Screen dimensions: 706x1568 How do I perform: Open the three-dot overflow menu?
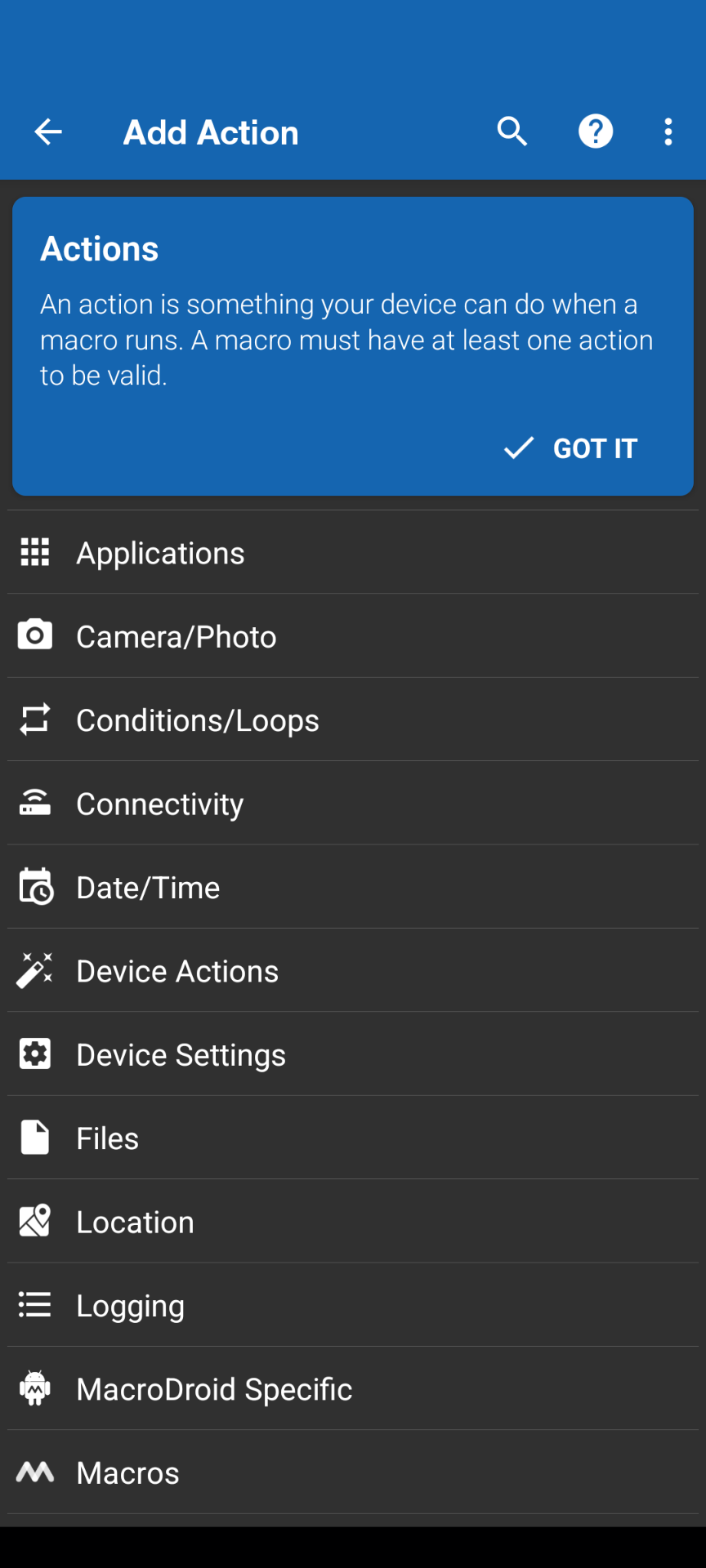tap(668, 131)
